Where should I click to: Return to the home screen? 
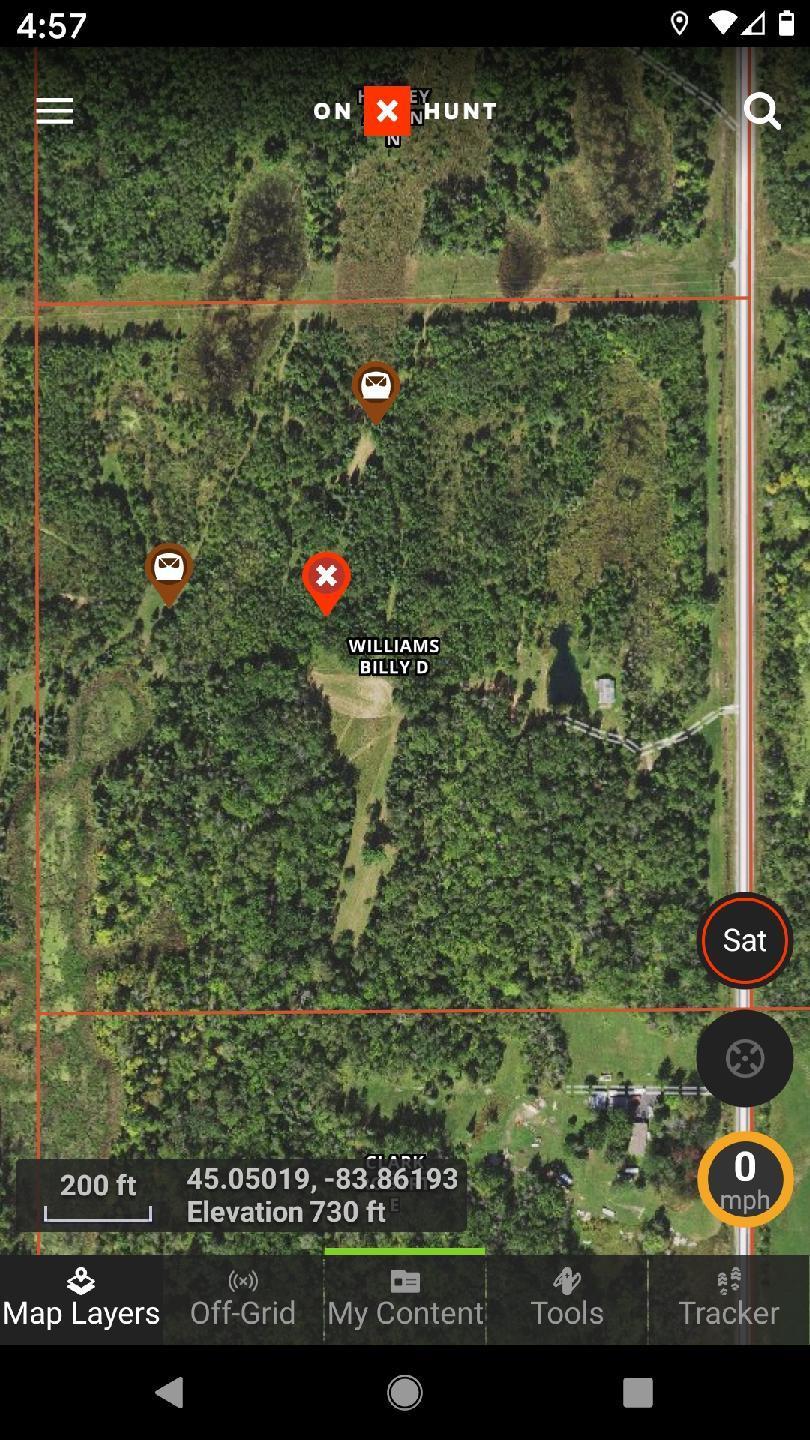405,1391
